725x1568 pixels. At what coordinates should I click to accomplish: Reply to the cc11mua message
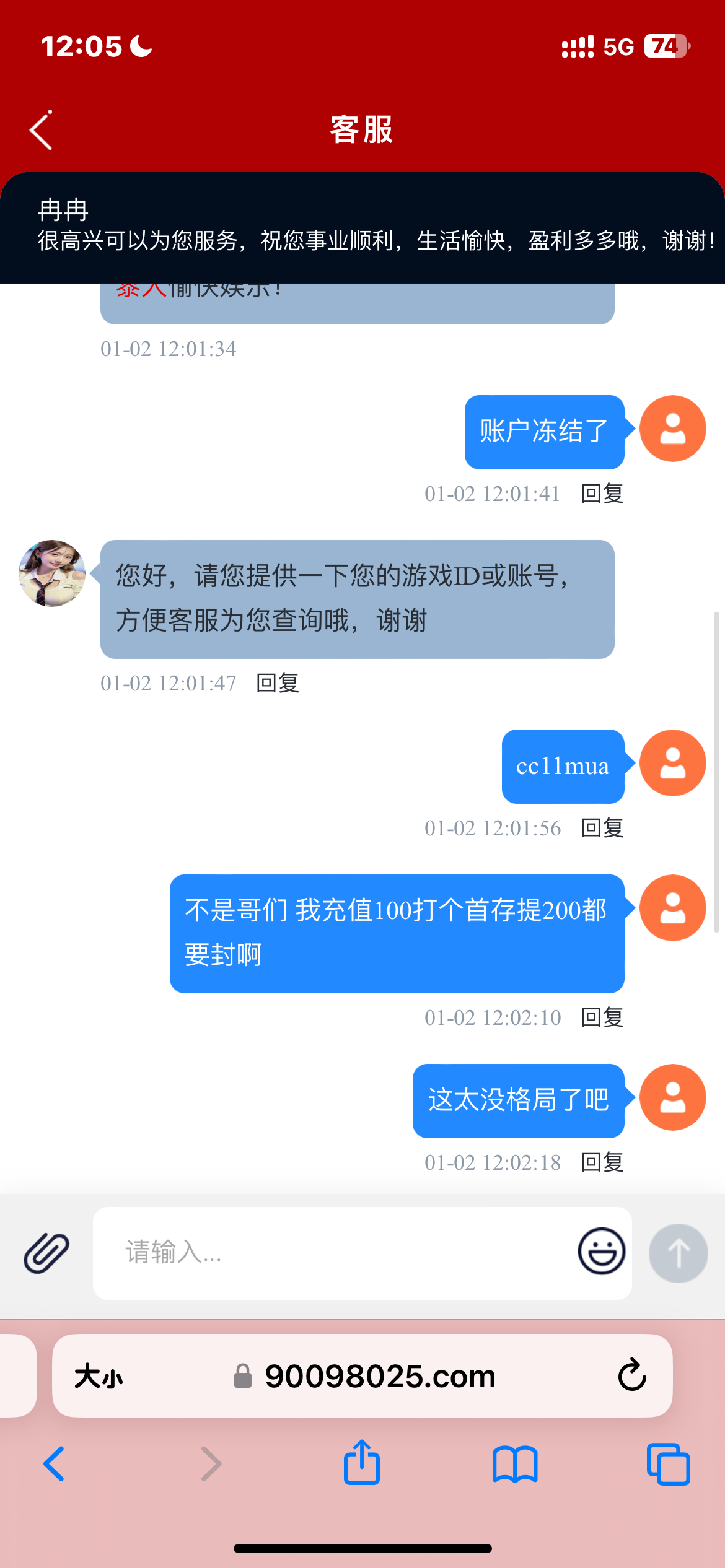coord(602,828)
